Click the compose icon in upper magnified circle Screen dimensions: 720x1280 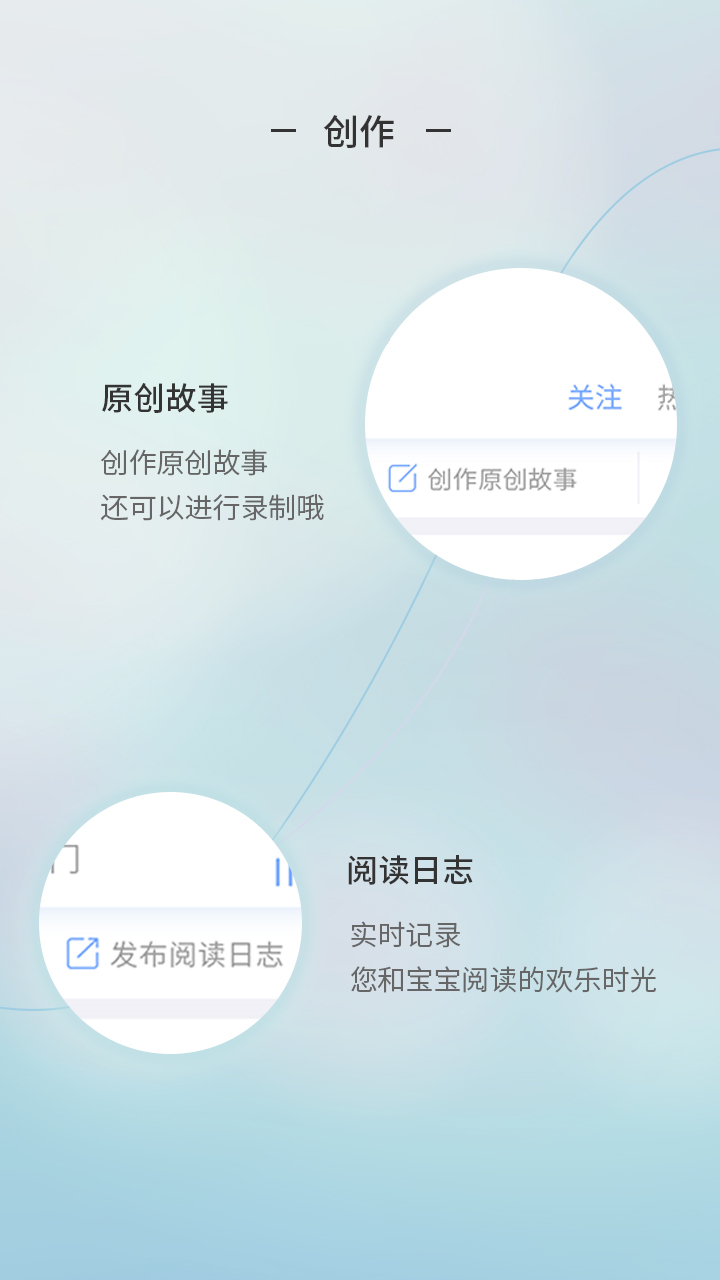(402, 478)
